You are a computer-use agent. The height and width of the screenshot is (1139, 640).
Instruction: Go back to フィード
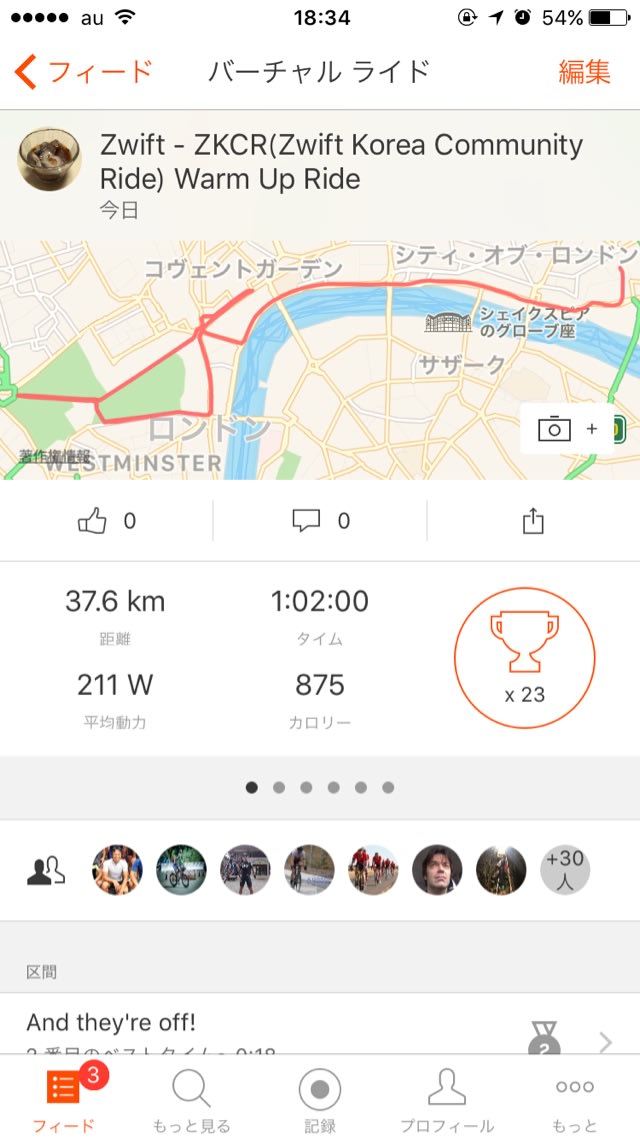point(85,72)
